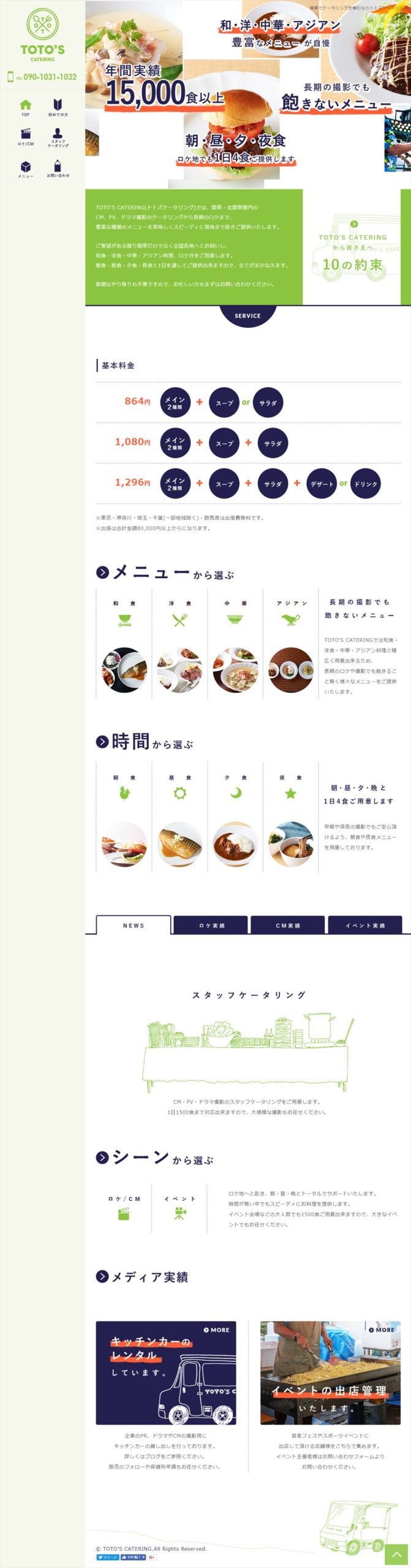
Task: Go to the TOP page in sidebar
Action: click(26, 107)
